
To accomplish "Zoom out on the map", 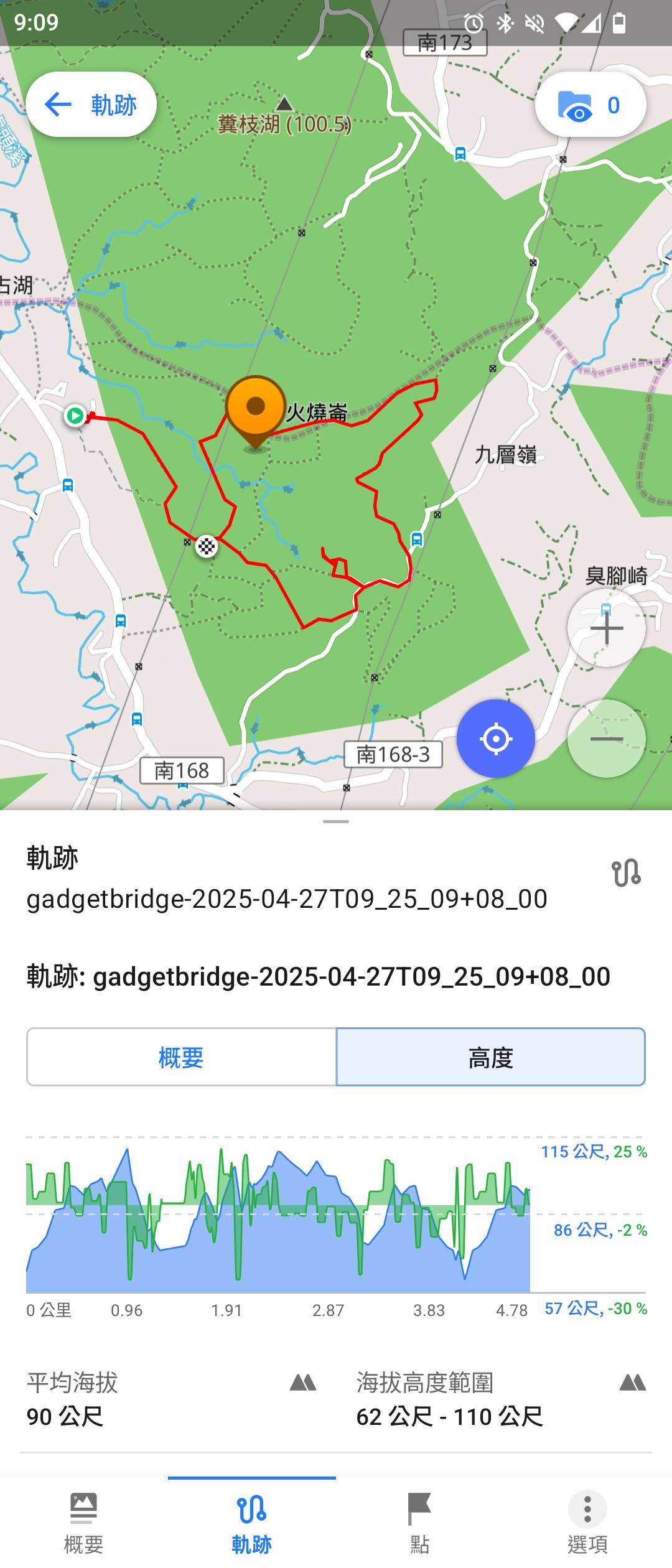I will 606,739.
